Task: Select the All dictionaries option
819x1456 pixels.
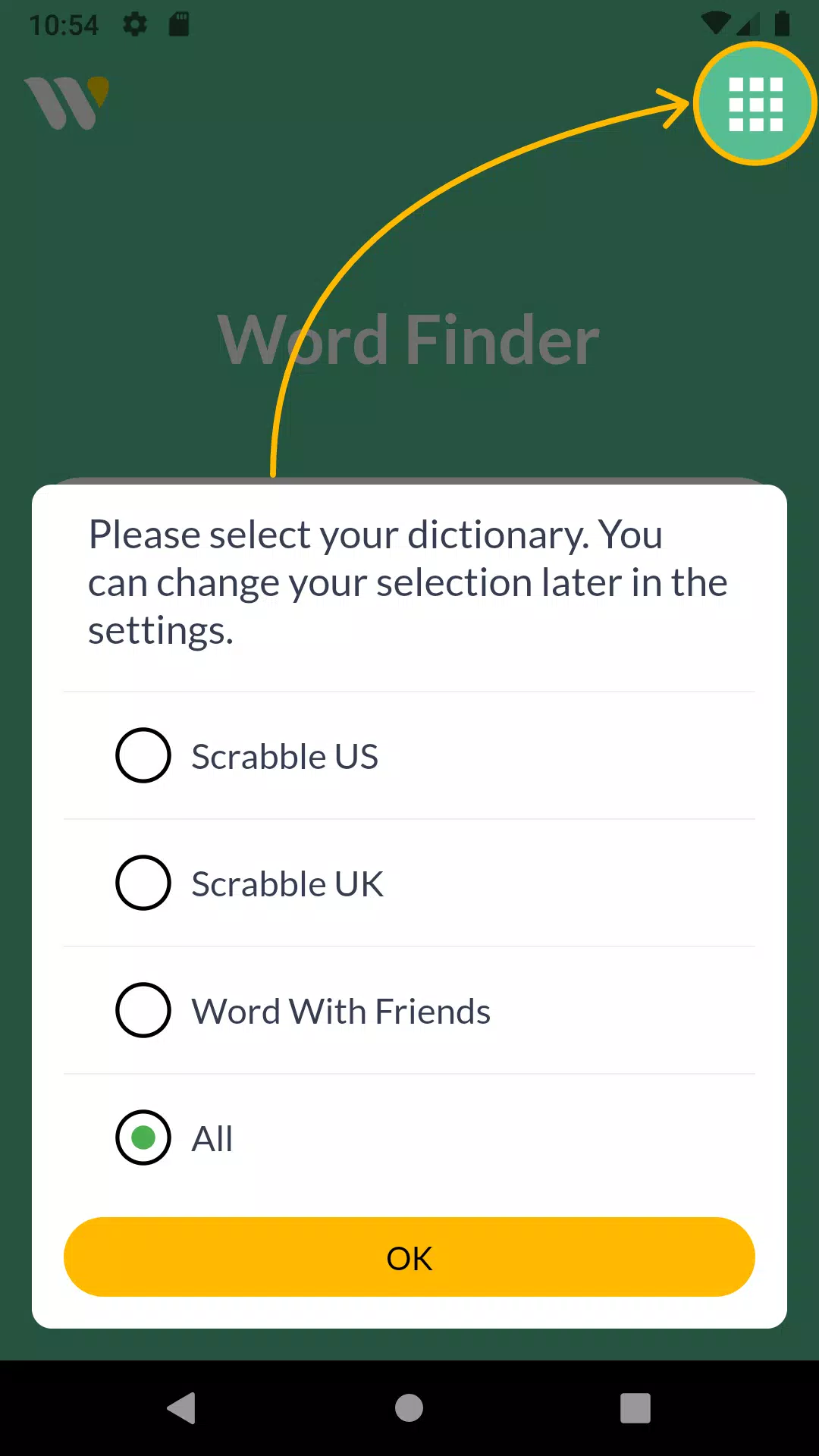Action: [142, 1137]
